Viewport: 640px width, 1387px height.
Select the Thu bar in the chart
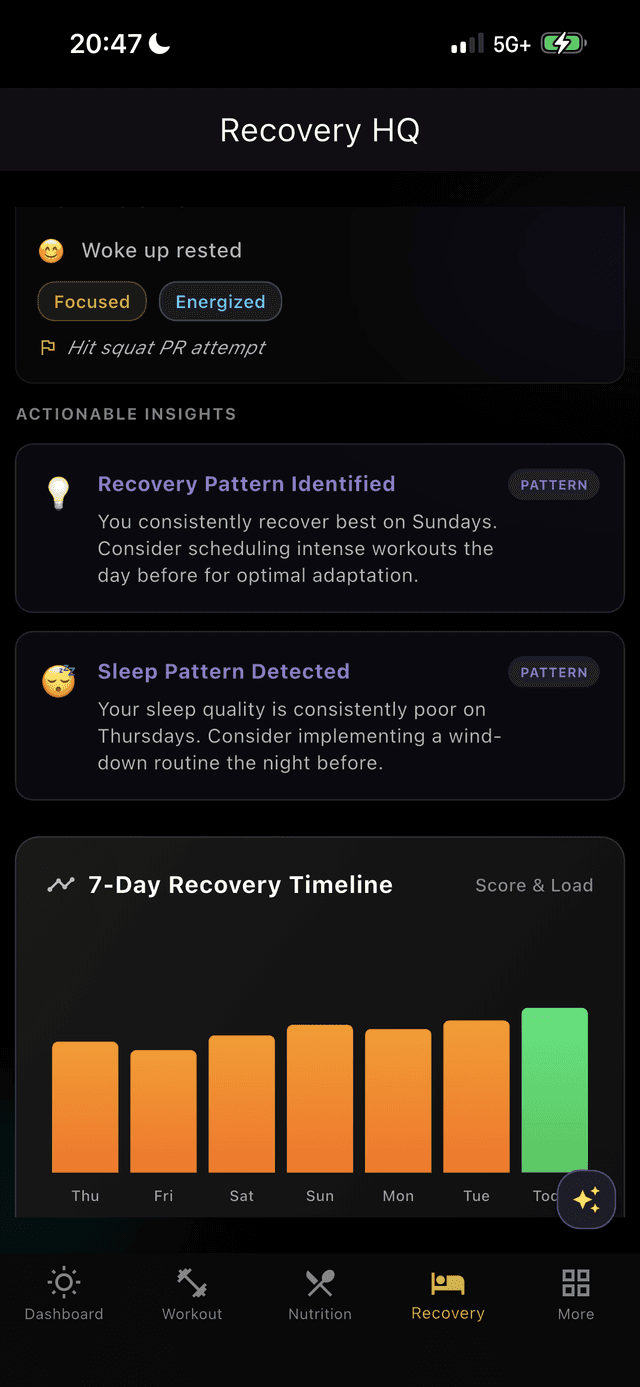tap(85, 1106)
